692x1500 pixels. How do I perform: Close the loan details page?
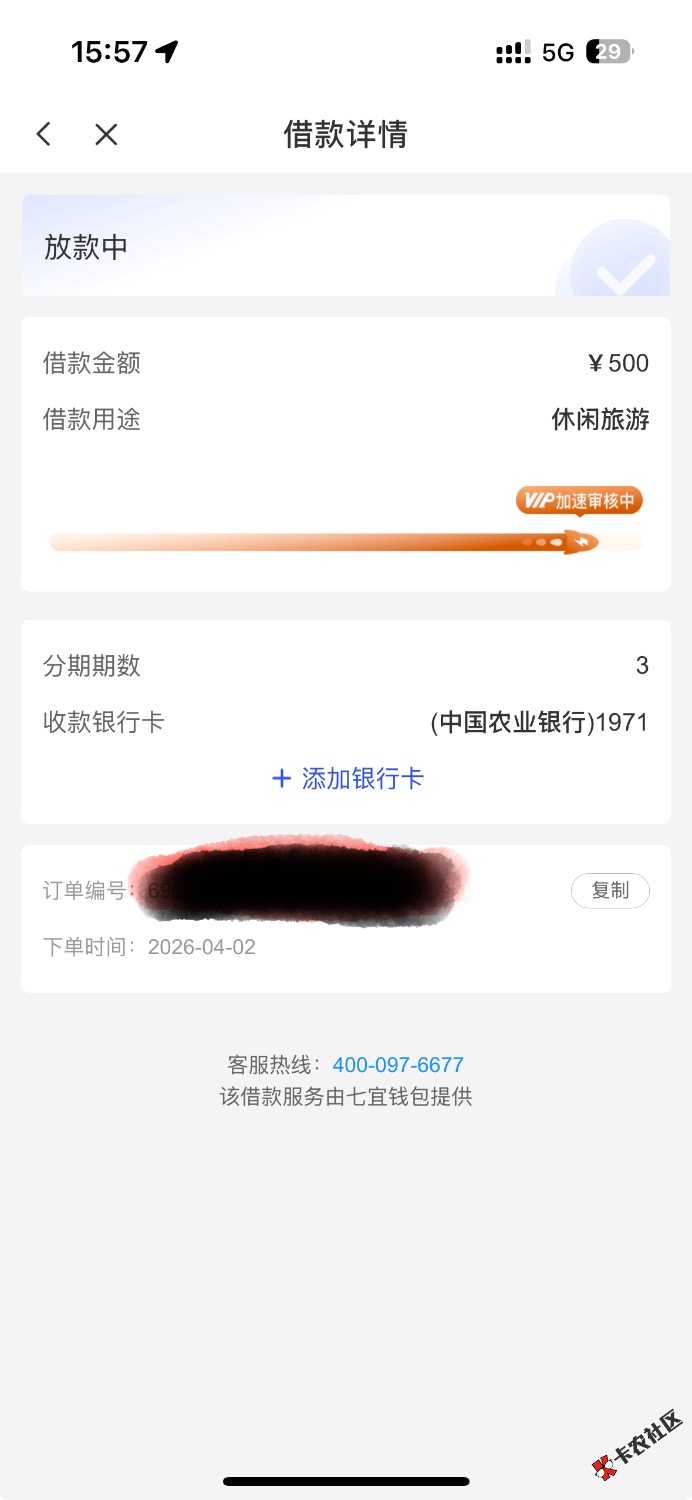(106, 134)
